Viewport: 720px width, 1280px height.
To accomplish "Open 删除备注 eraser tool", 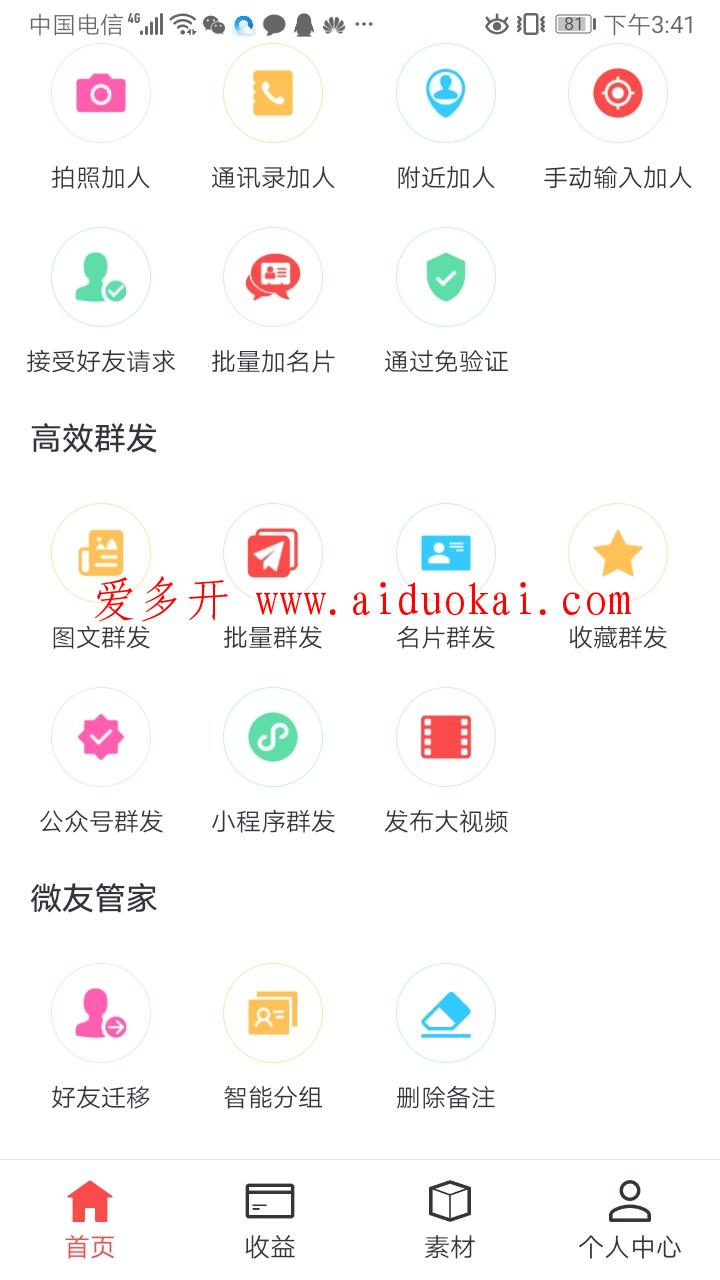I will pos(446,1013).
